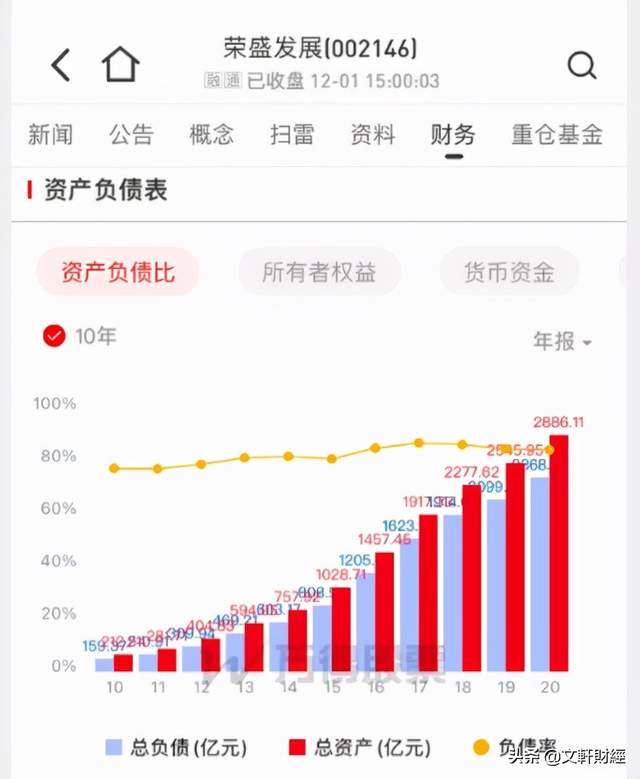Screen dimensions: 640x779
Task: Go back to the previous page
Action: 62,66
